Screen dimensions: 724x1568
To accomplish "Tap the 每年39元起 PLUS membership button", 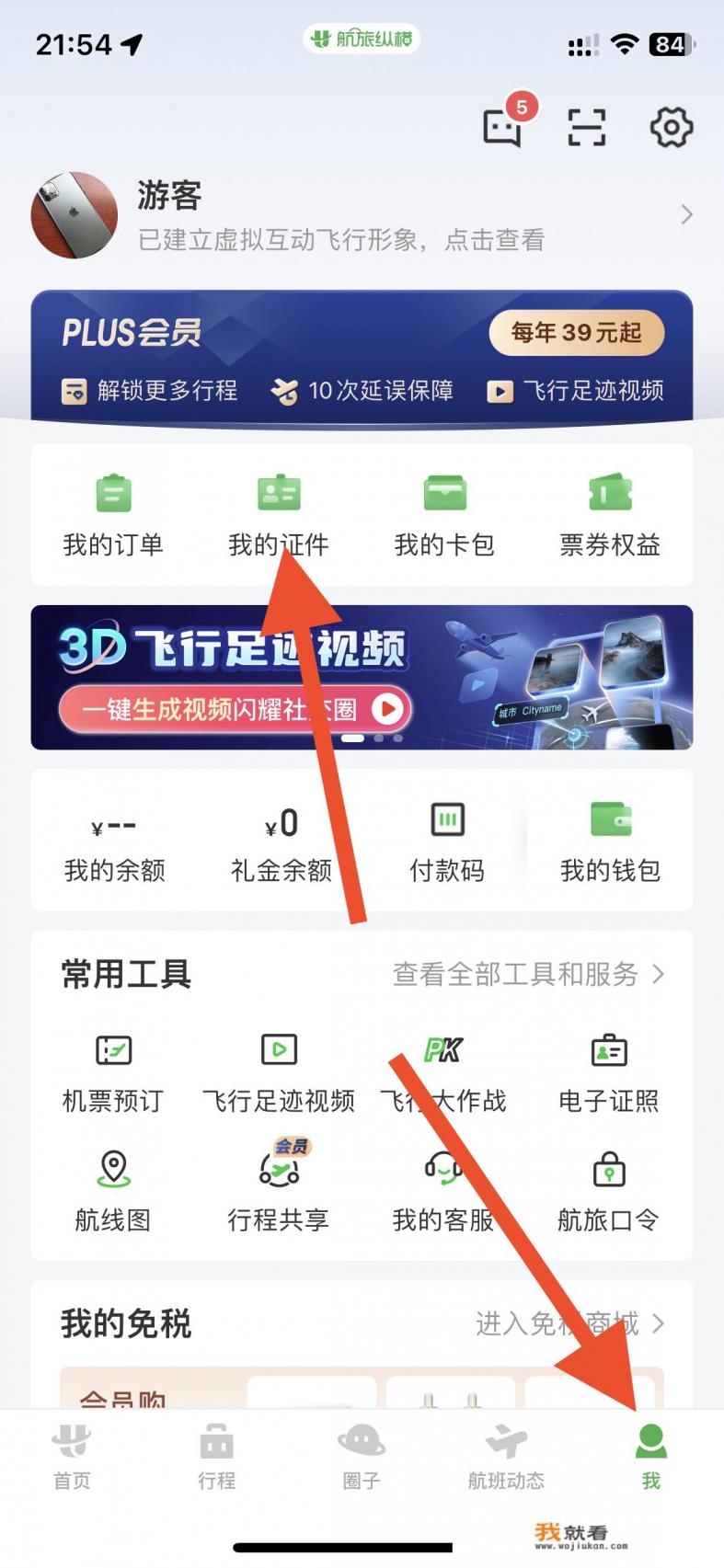I will (576, 333).
